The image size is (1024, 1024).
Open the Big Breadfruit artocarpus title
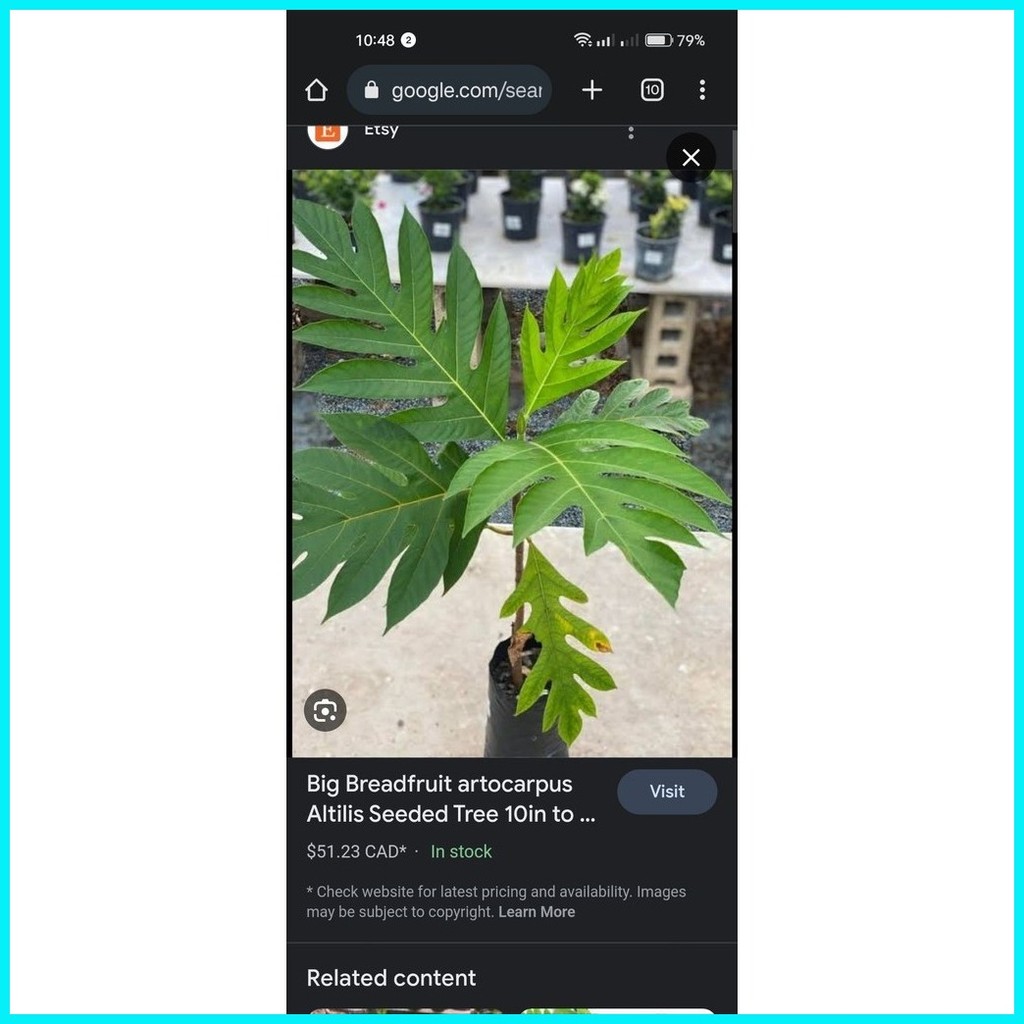[x=451, y=799]
